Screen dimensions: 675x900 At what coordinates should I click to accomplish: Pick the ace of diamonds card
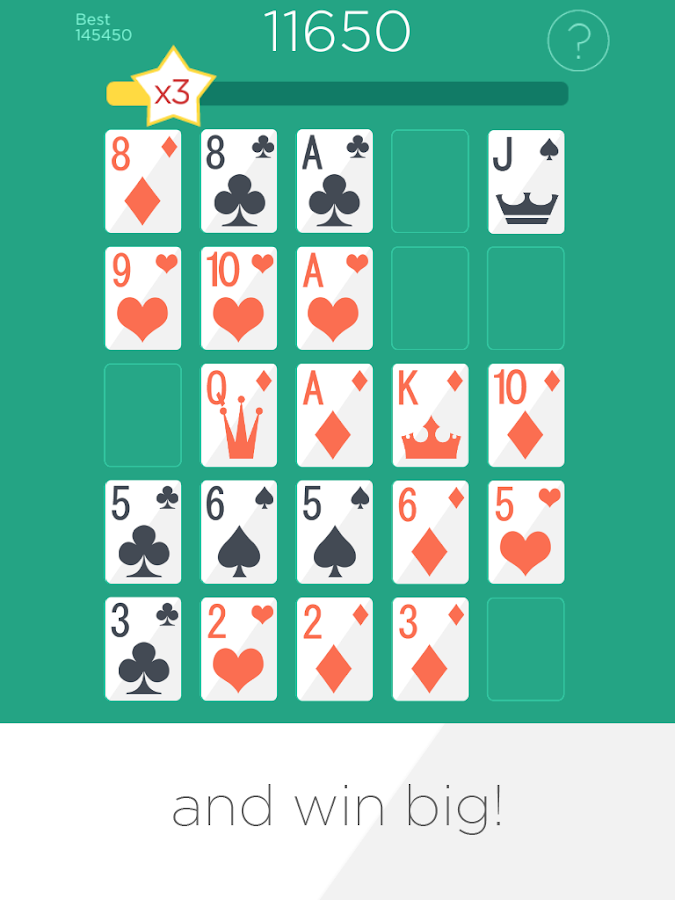[335, 415]
